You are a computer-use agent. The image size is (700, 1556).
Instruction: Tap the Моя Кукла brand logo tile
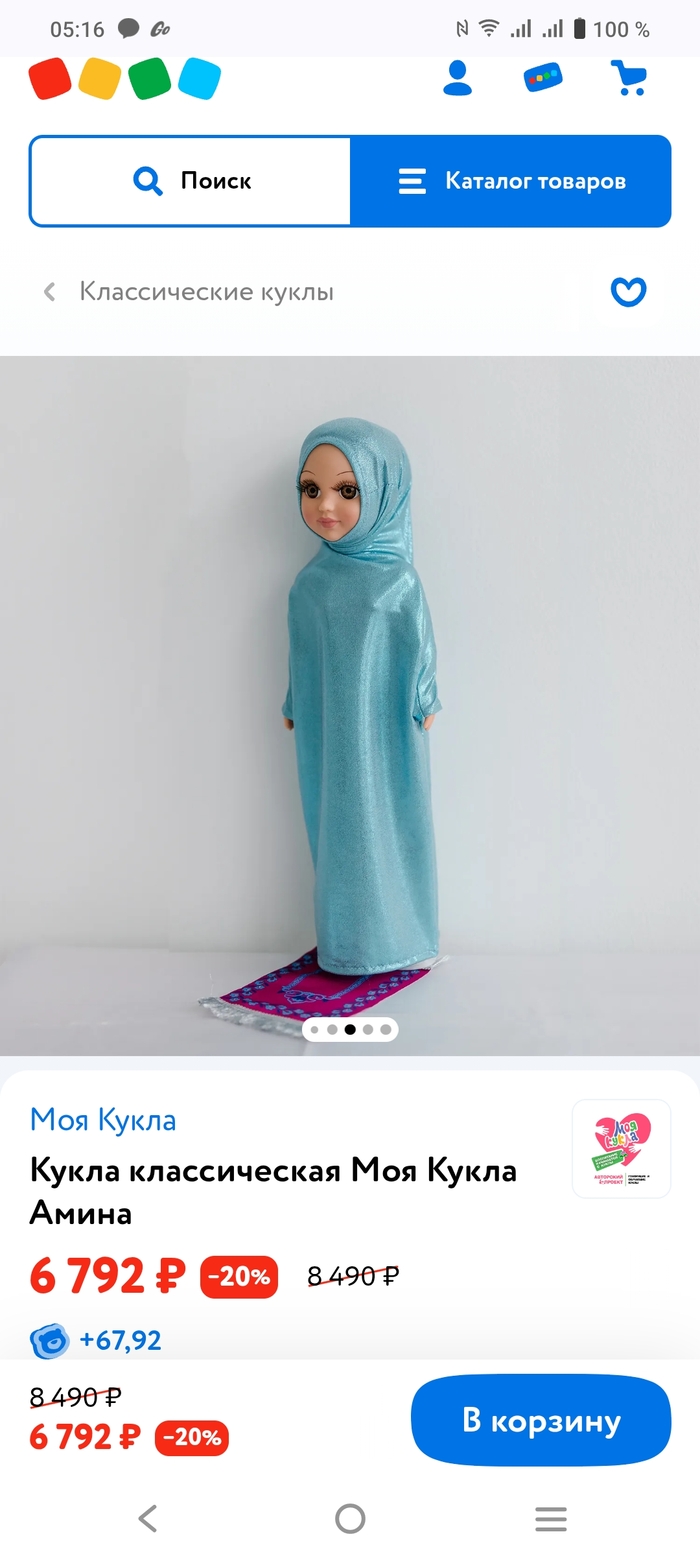(x=621, y=1148)
